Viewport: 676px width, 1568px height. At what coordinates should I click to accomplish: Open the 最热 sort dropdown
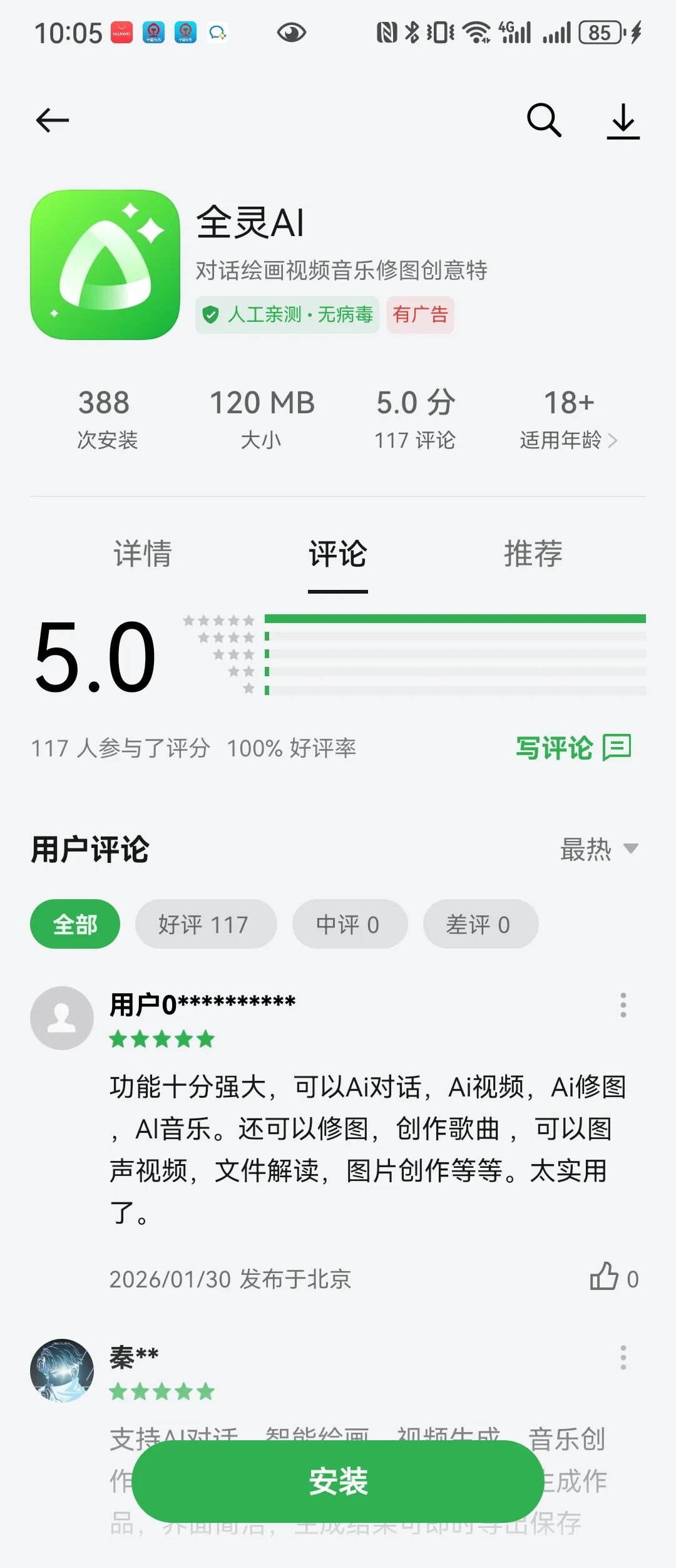click(x=598, y=850)
